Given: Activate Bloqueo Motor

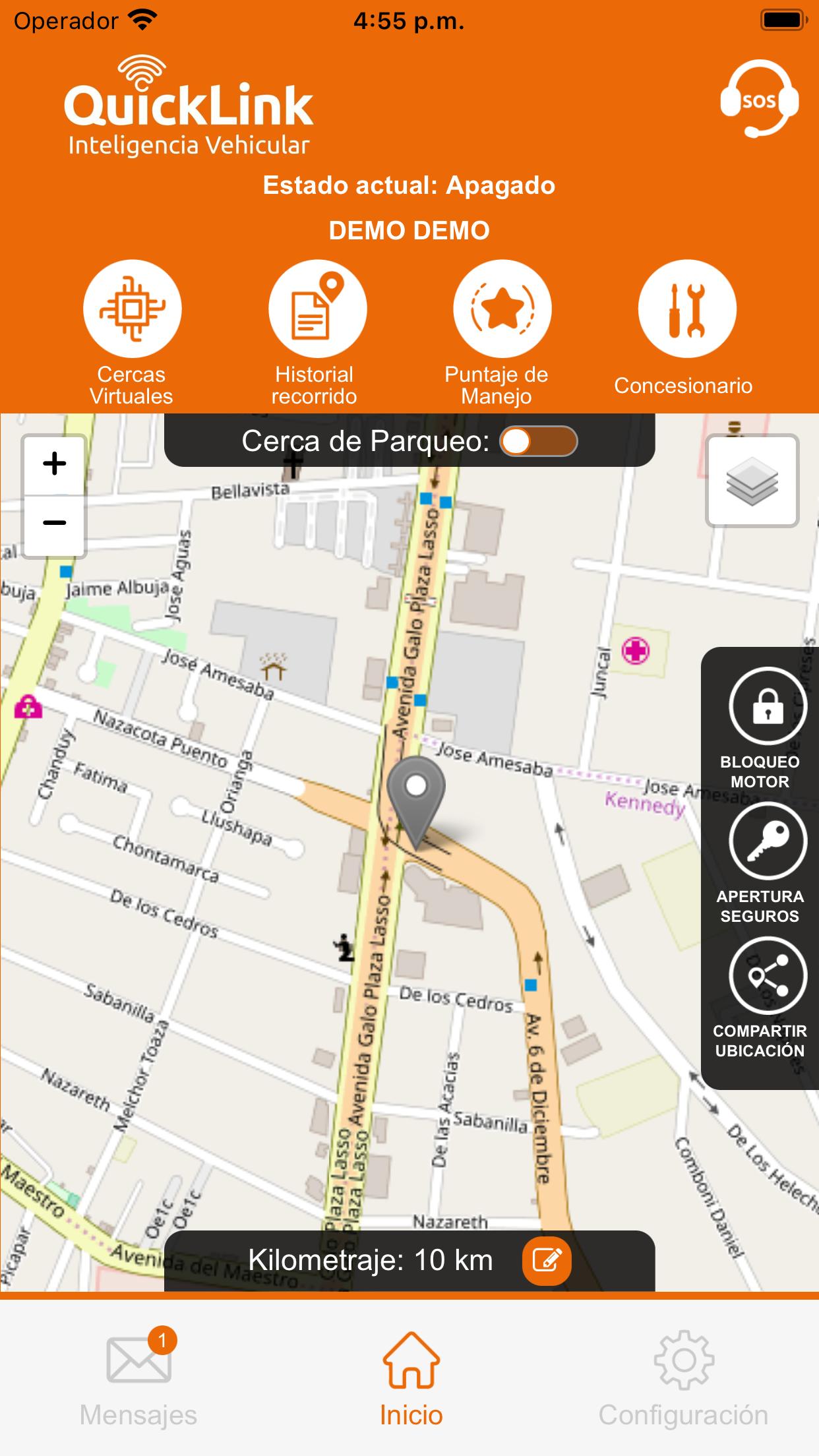Looking at the screenshot, I should point(768,707).
